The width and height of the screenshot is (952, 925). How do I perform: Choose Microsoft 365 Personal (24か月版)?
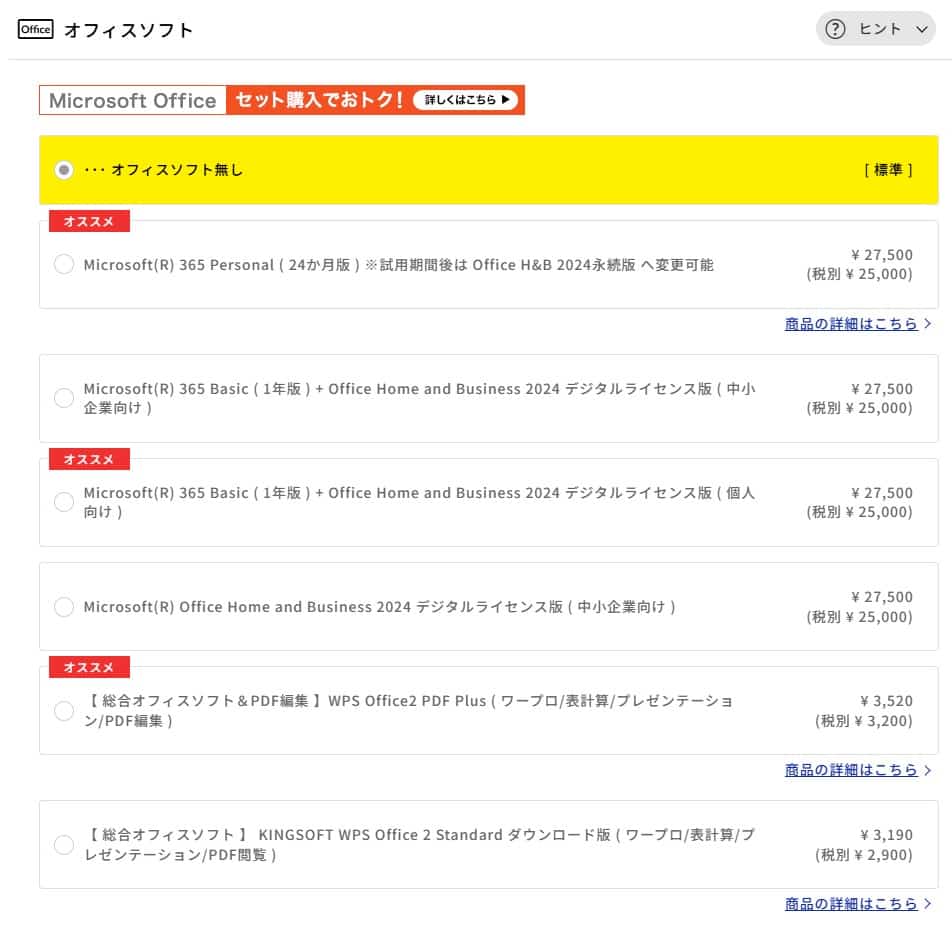pyautogui.click(x=64, y=265)
